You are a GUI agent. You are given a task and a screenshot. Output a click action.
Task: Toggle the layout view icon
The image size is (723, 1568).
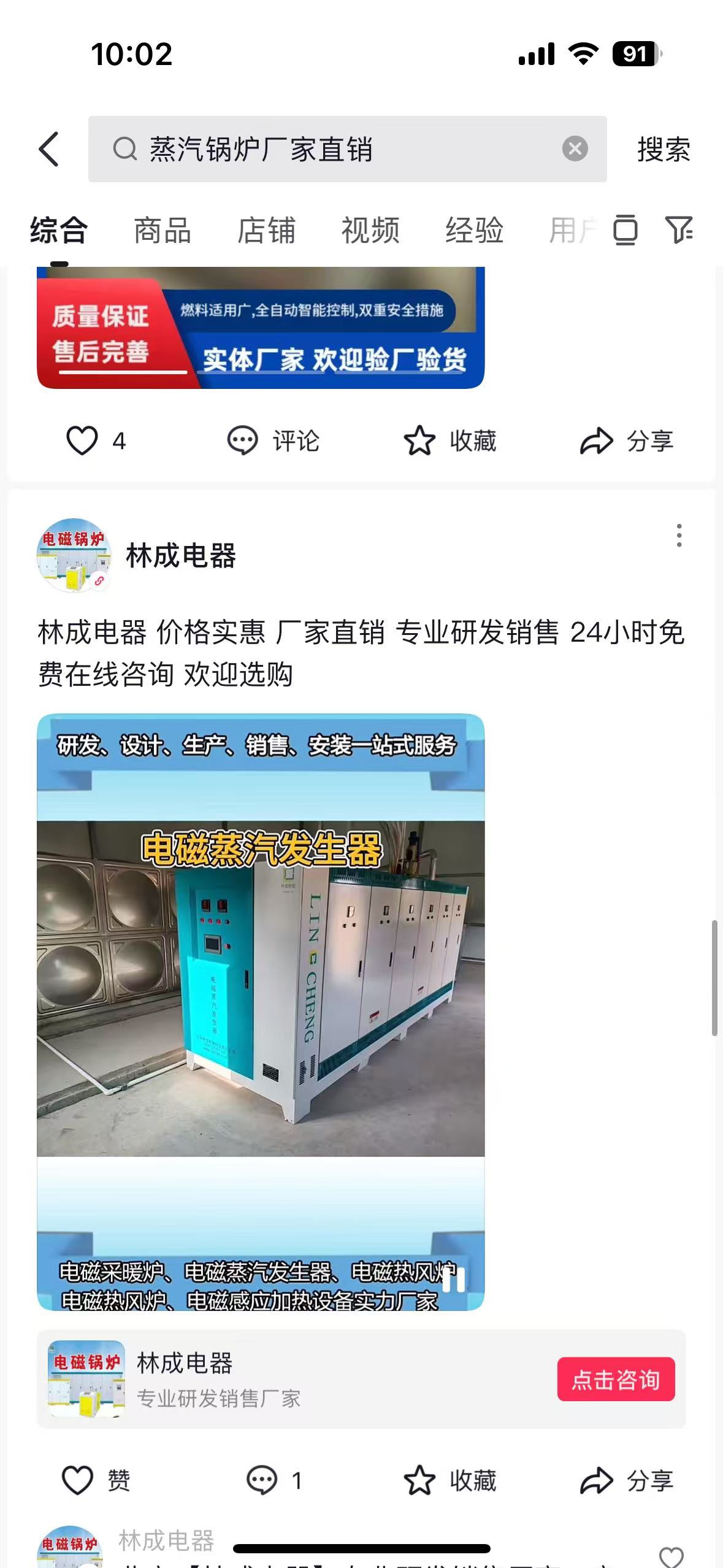tap(625, 230)
